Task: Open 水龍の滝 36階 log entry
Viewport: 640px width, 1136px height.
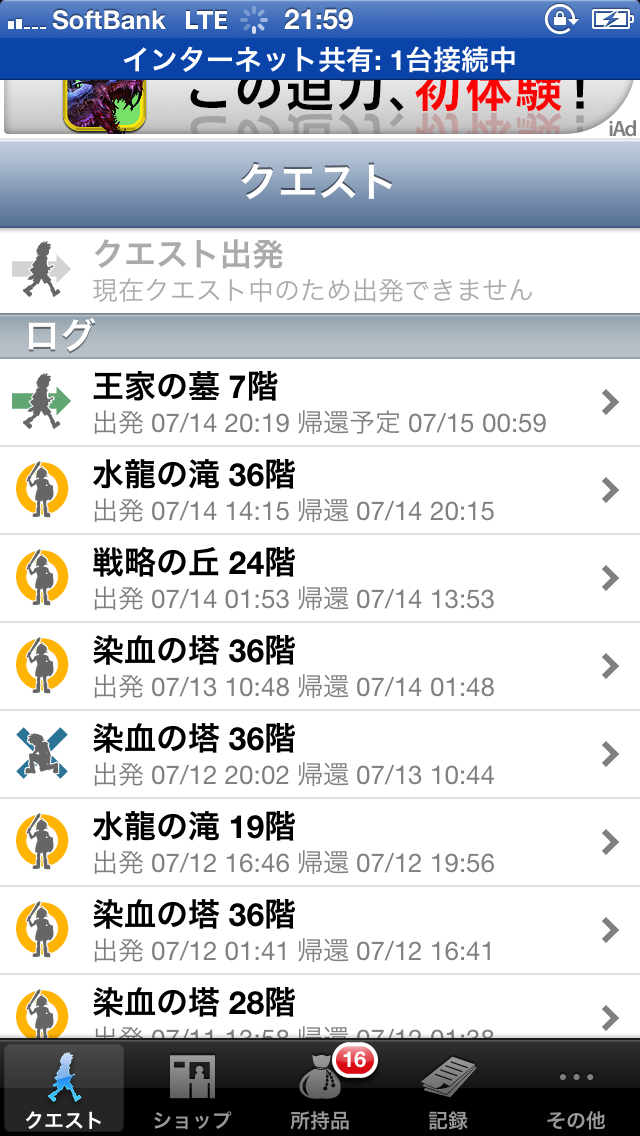Action: pos(320,490)
